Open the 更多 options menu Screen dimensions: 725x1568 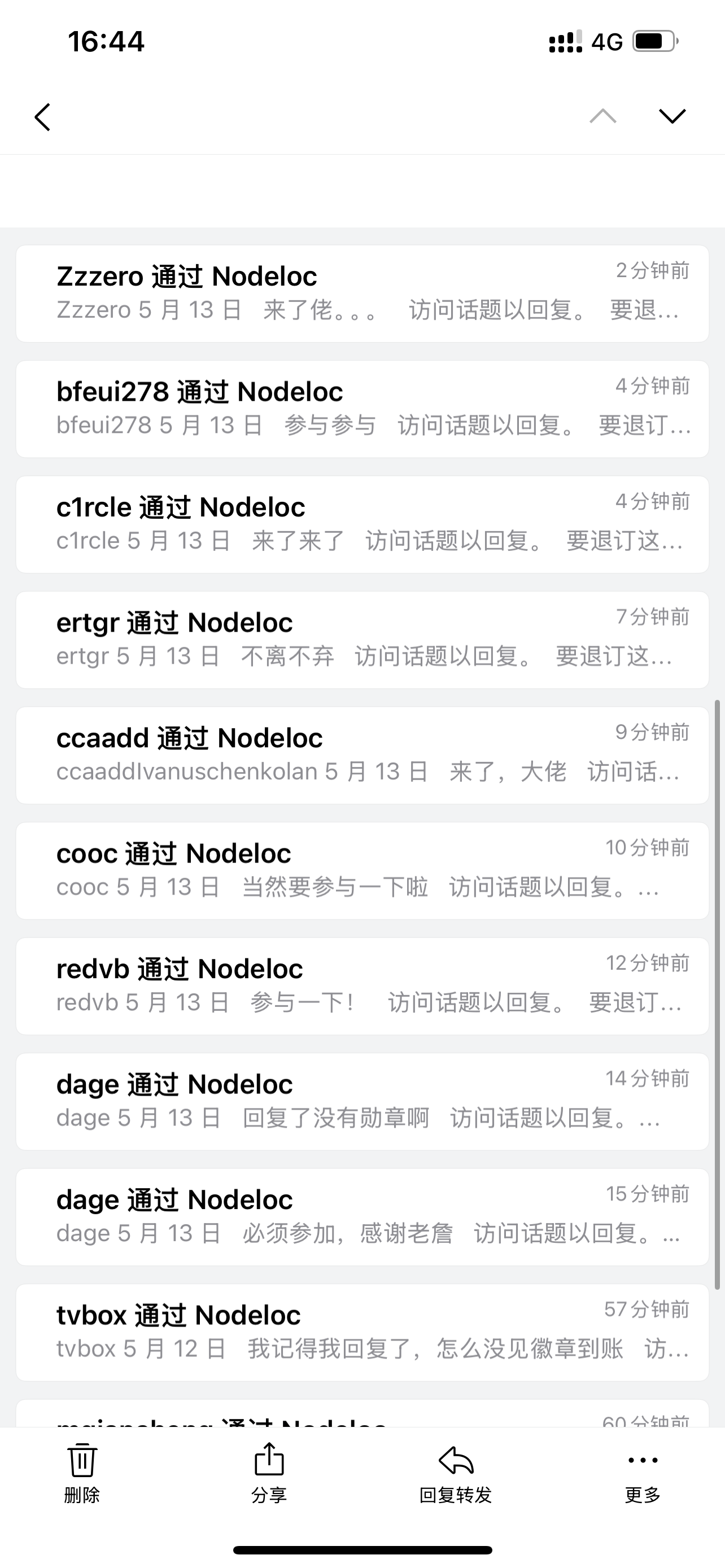coord(642,1473)
